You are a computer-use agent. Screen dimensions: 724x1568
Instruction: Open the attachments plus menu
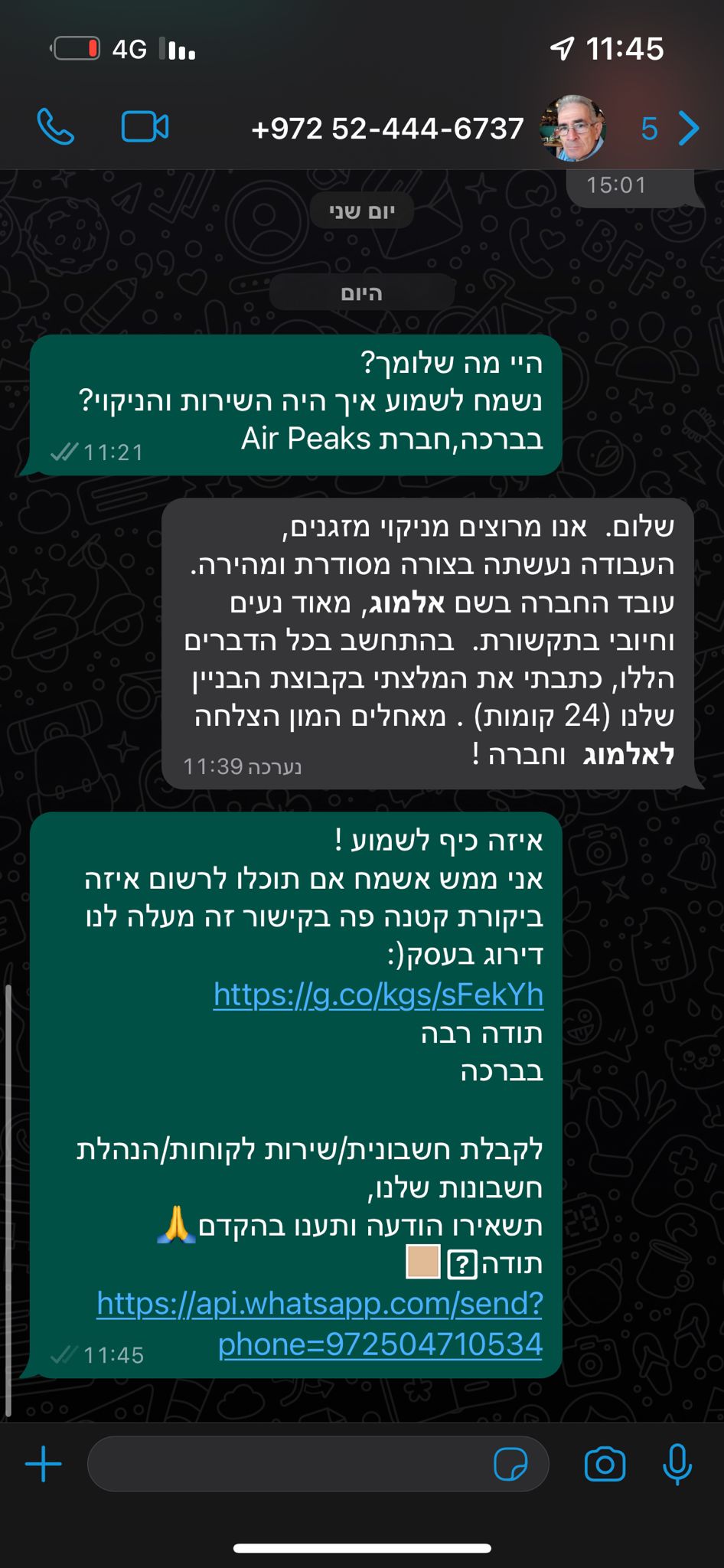click(44, 1464)
